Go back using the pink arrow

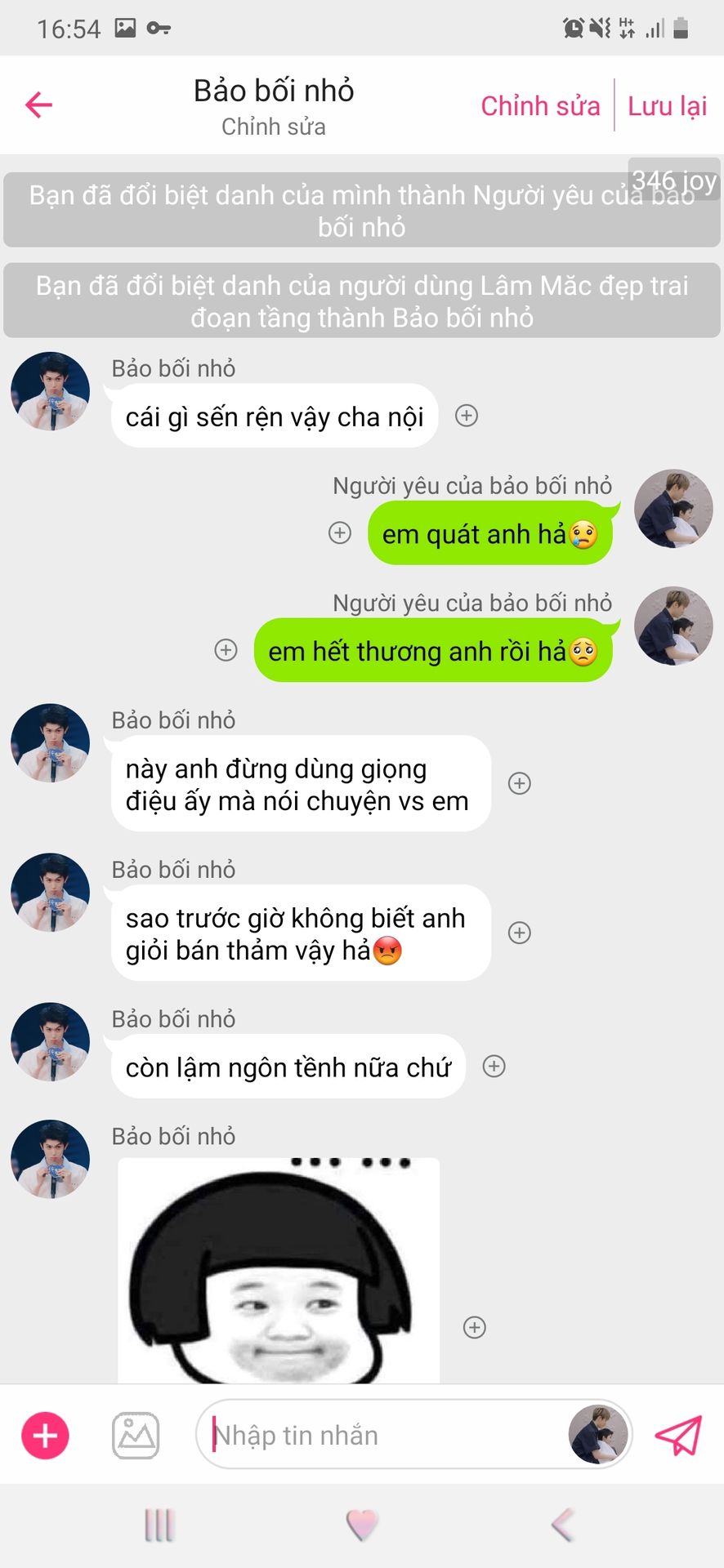38,105
